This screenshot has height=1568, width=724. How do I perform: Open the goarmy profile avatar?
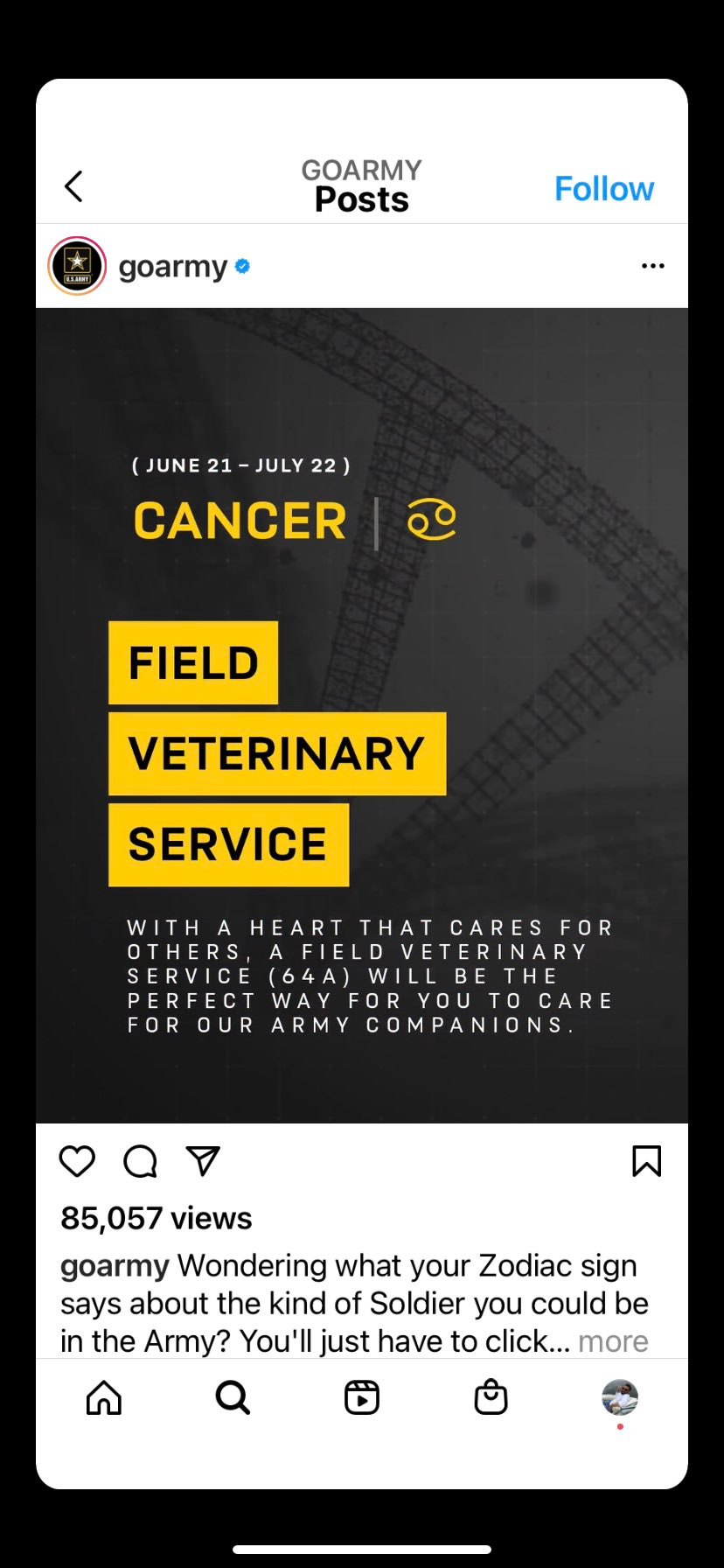77,265
